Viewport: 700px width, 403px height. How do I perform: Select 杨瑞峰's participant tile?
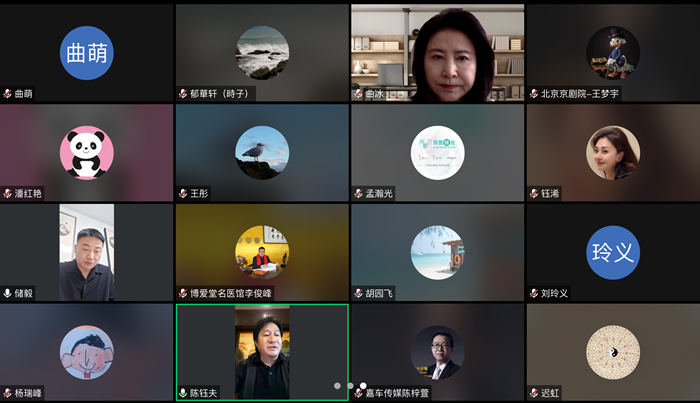pyautogui.click(x=87, y=352)
